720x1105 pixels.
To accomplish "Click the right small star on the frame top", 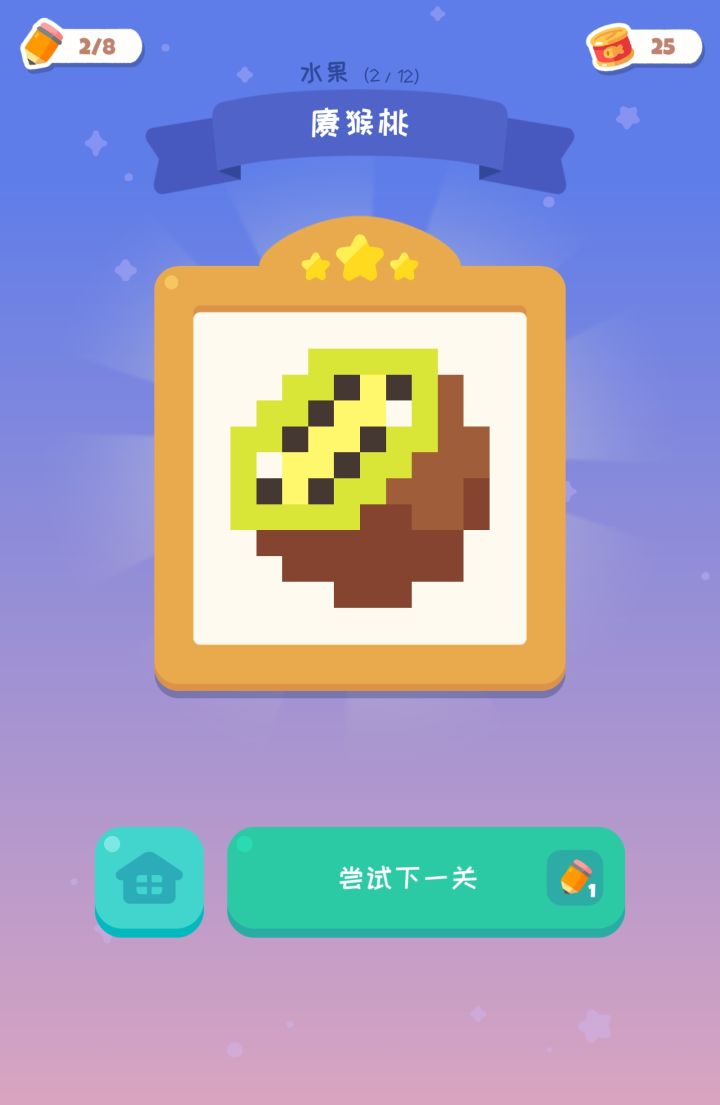I will pyautogui.click(x=406, y=268).
